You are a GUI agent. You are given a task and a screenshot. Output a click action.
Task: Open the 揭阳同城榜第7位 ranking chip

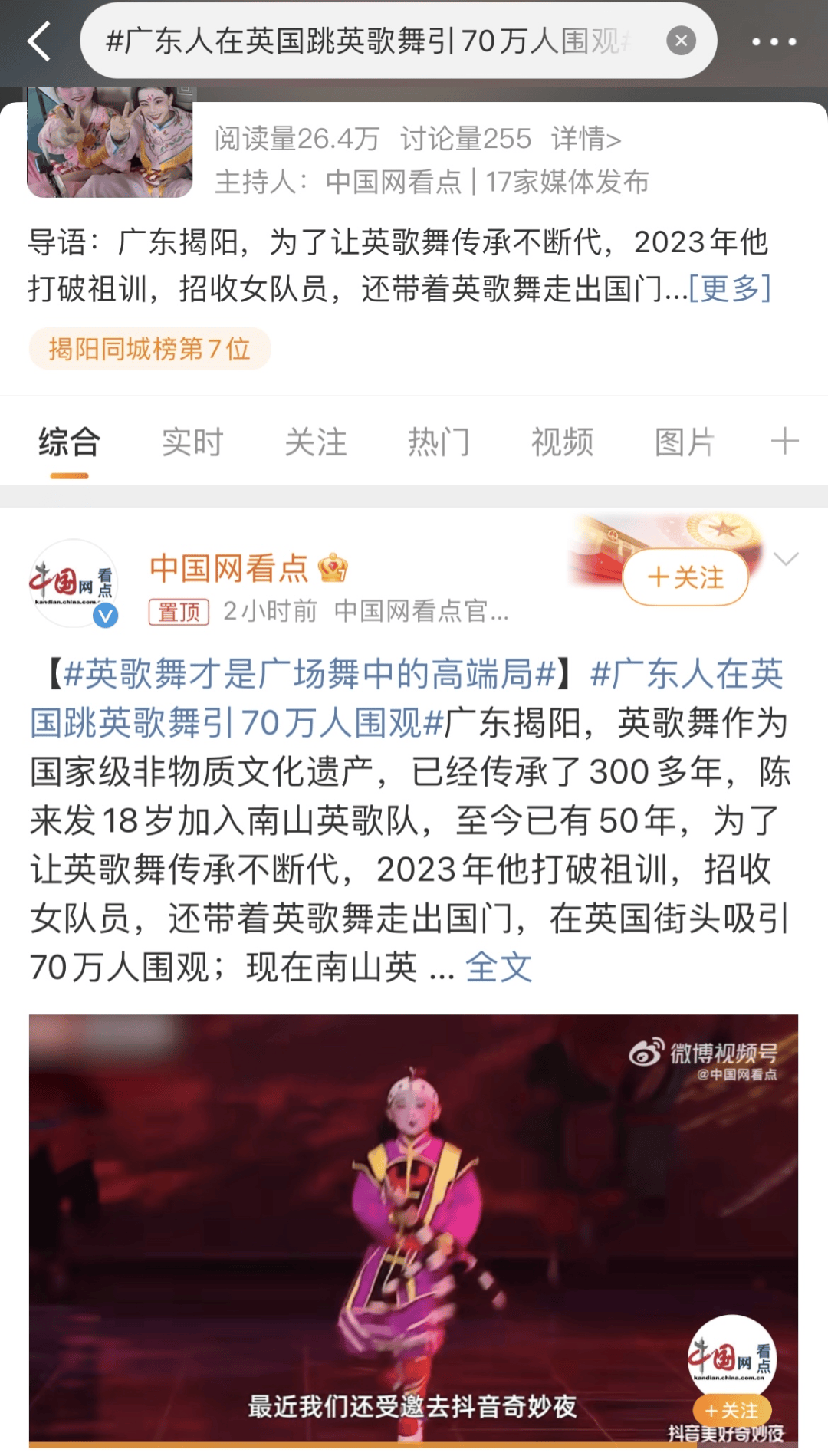pos(149,349)
